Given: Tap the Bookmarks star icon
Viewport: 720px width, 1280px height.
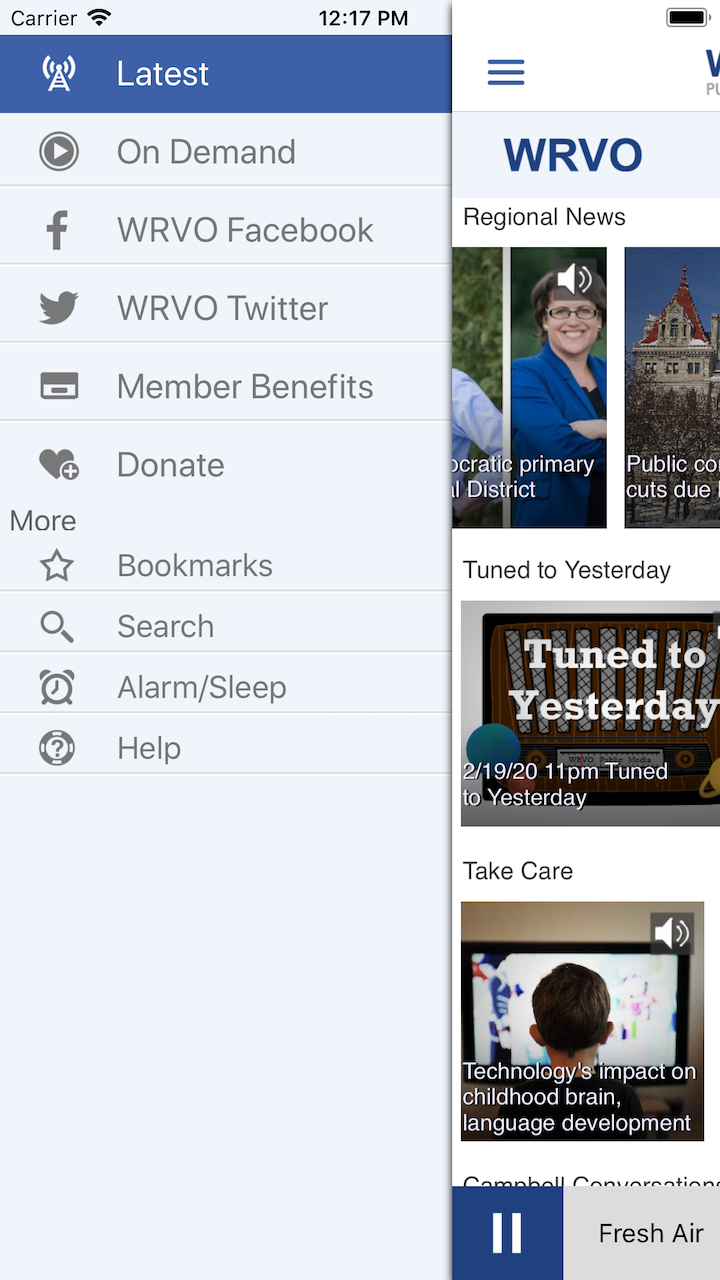Looking at the screenshot, I should 56,565.
